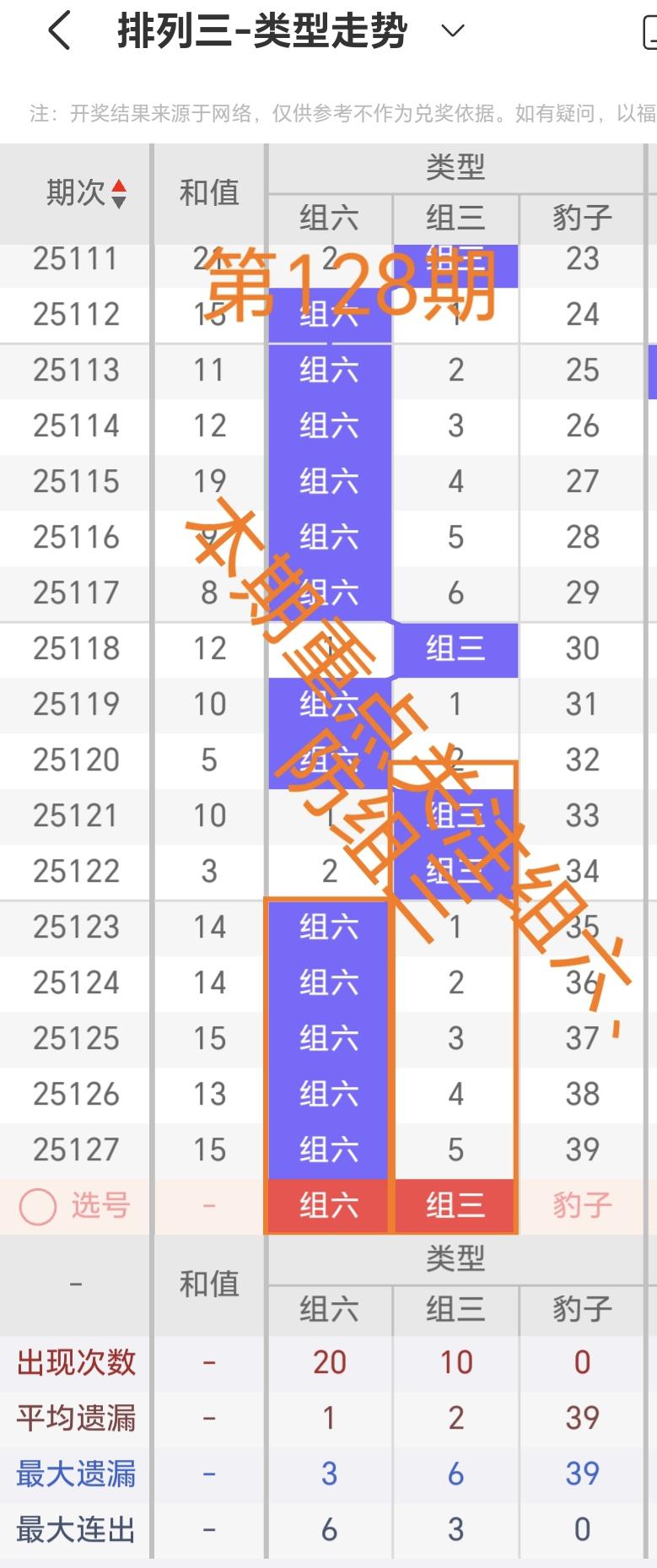Image resolution: width=657 pixels, height=1568 pixels.
Task: Expand the 排列三-类型走势 title dropdown
Action: click(x=453, y=31)
